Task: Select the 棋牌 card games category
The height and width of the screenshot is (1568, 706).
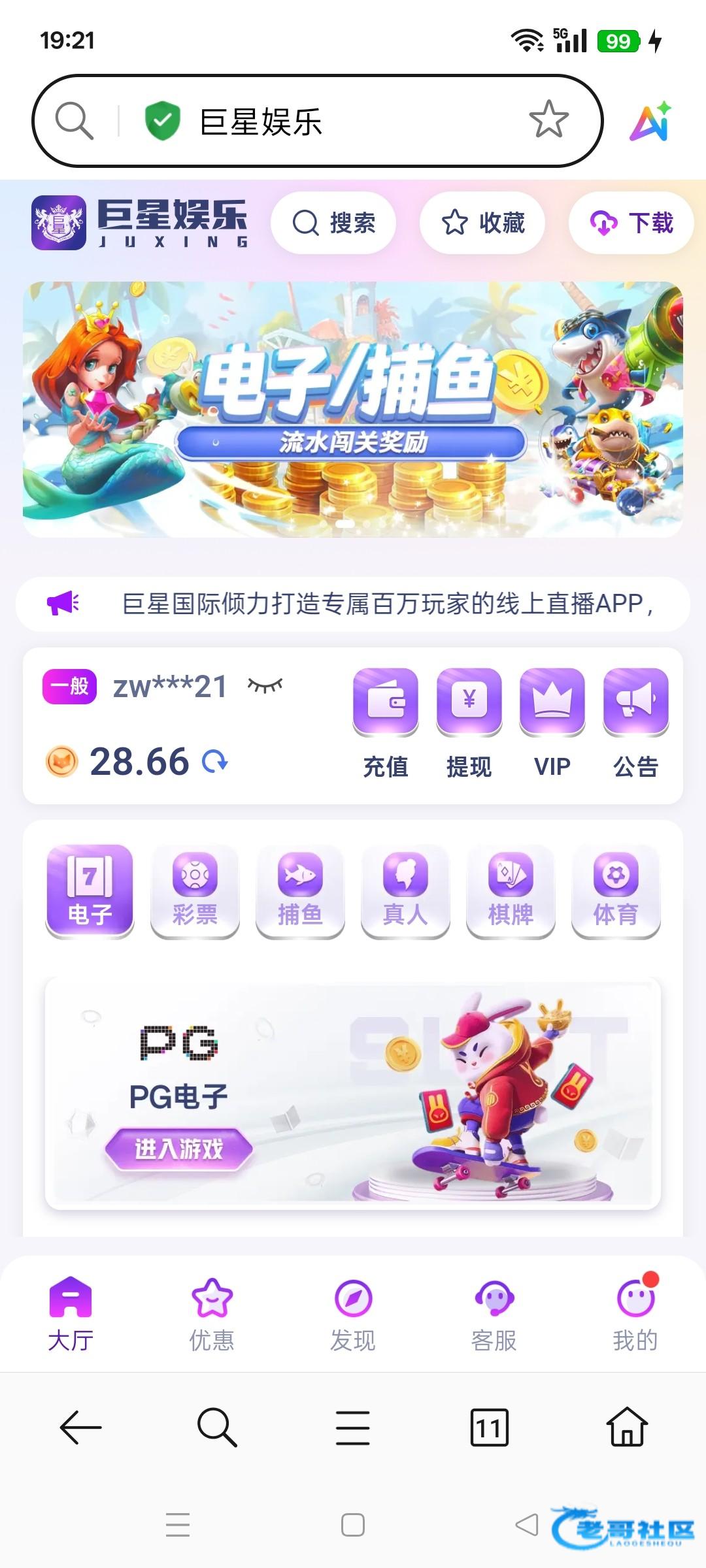Action: click(511, 890)
